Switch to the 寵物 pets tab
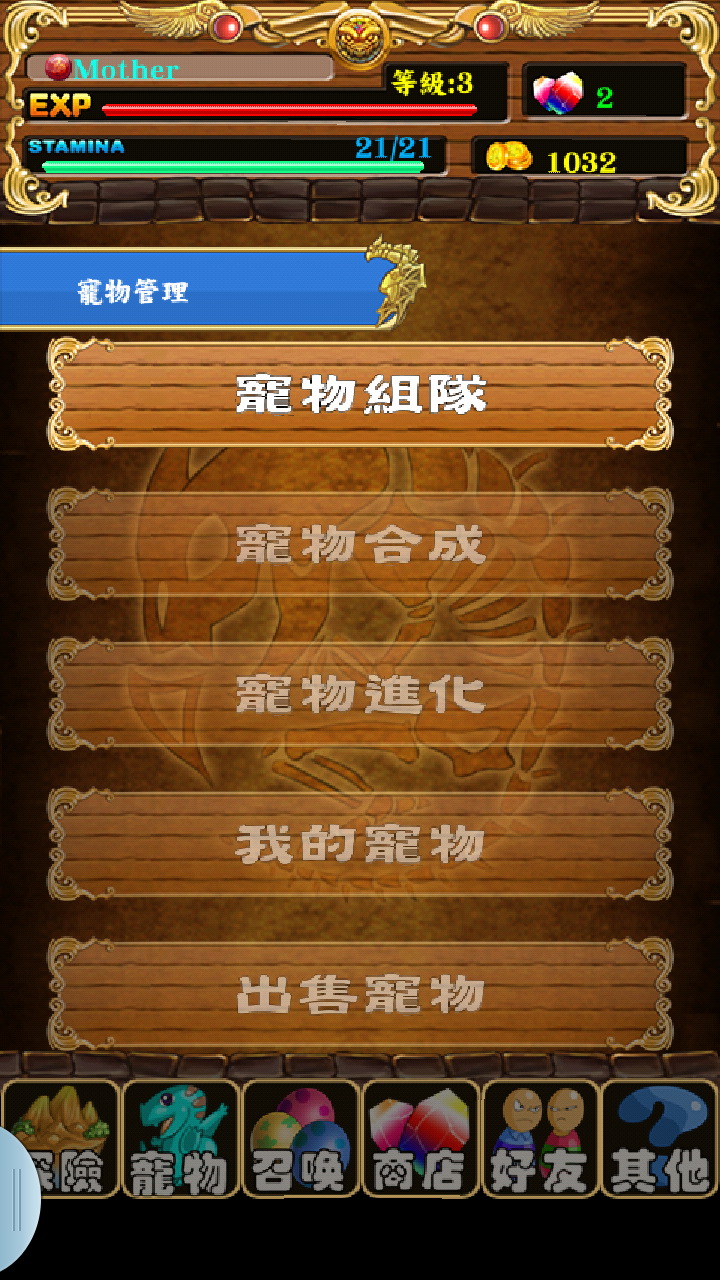The image size is (720, 1280). (180, 1140)
